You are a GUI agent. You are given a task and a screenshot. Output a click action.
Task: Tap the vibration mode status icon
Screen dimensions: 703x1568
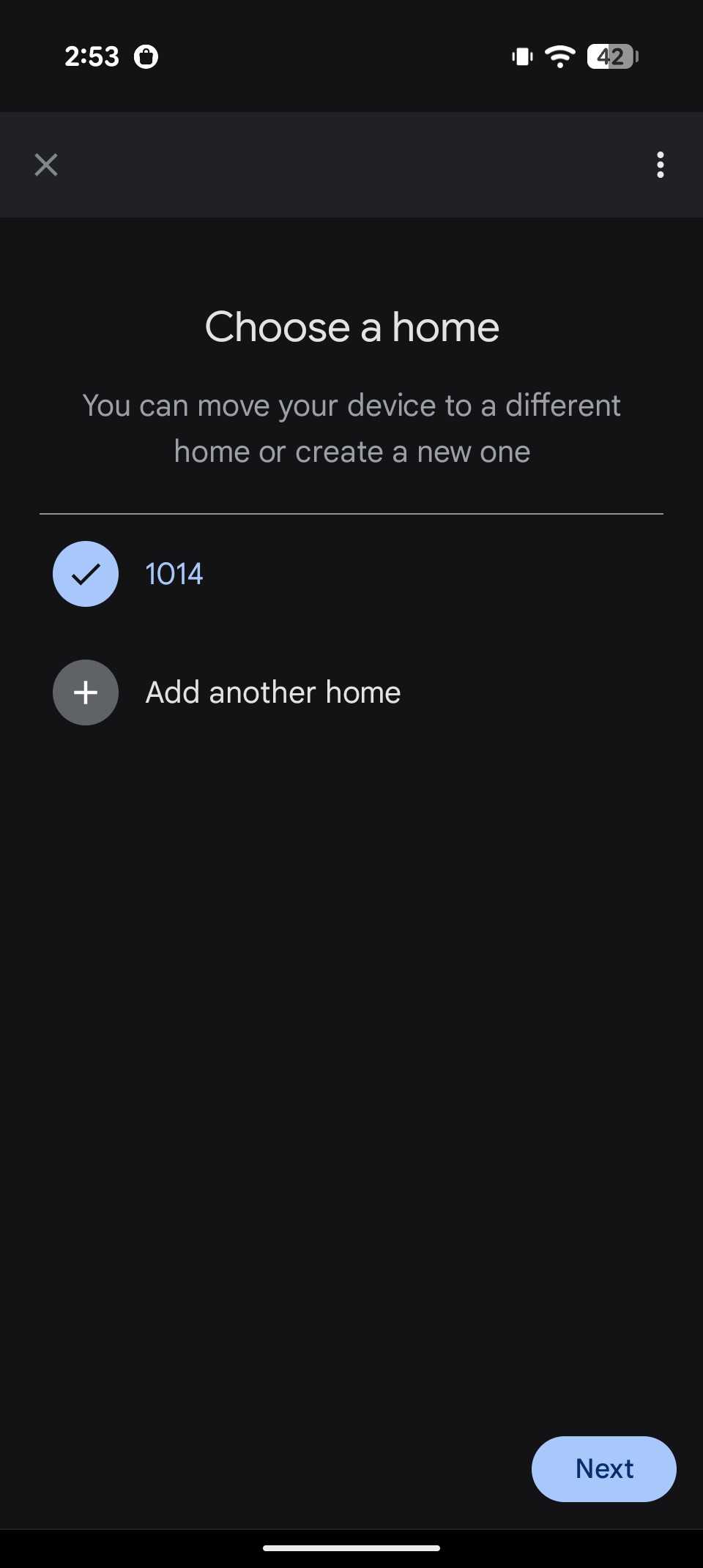click(521, 56)
